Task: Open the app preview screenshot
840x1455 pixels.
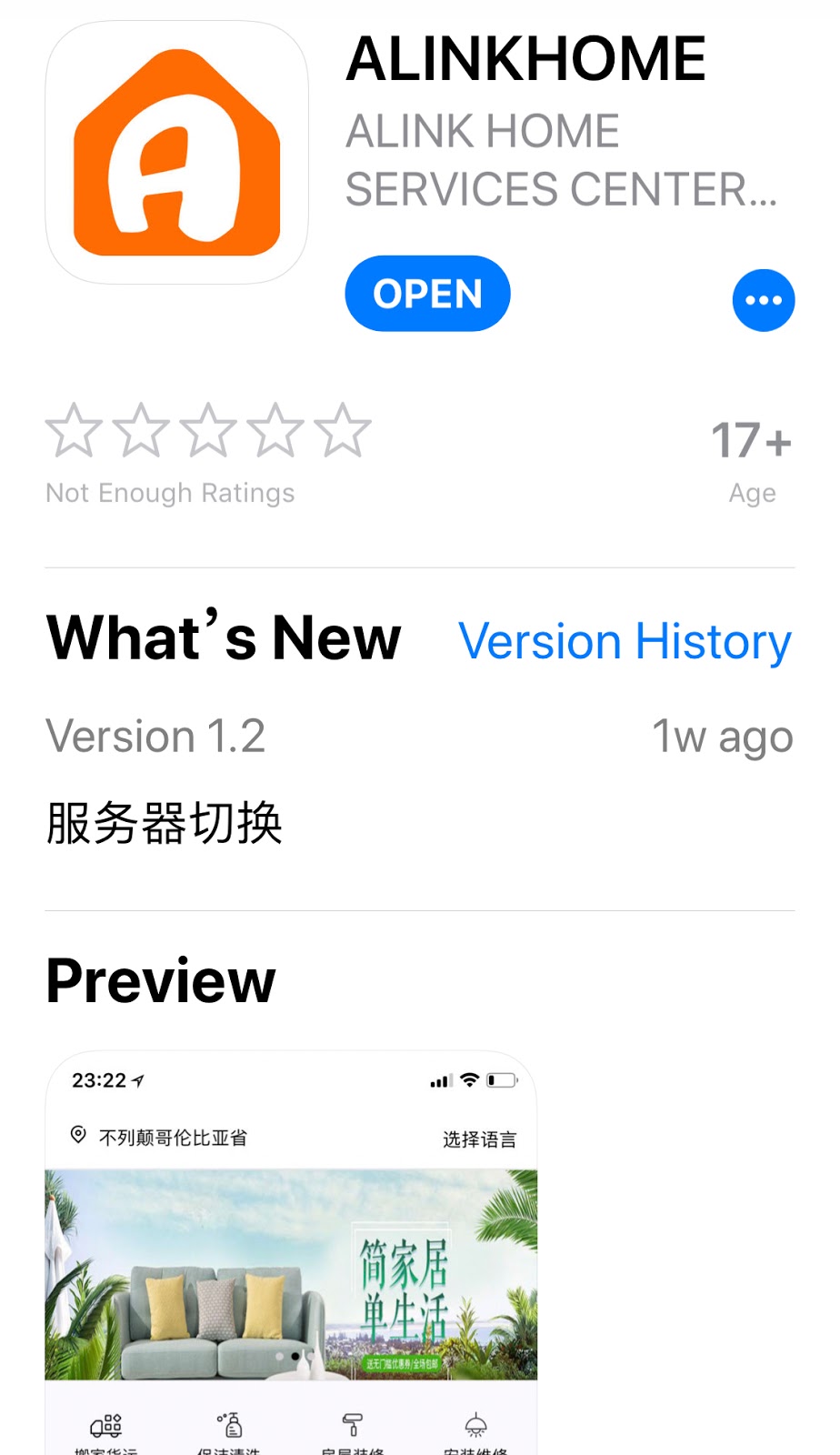Action: [291, 1255]
